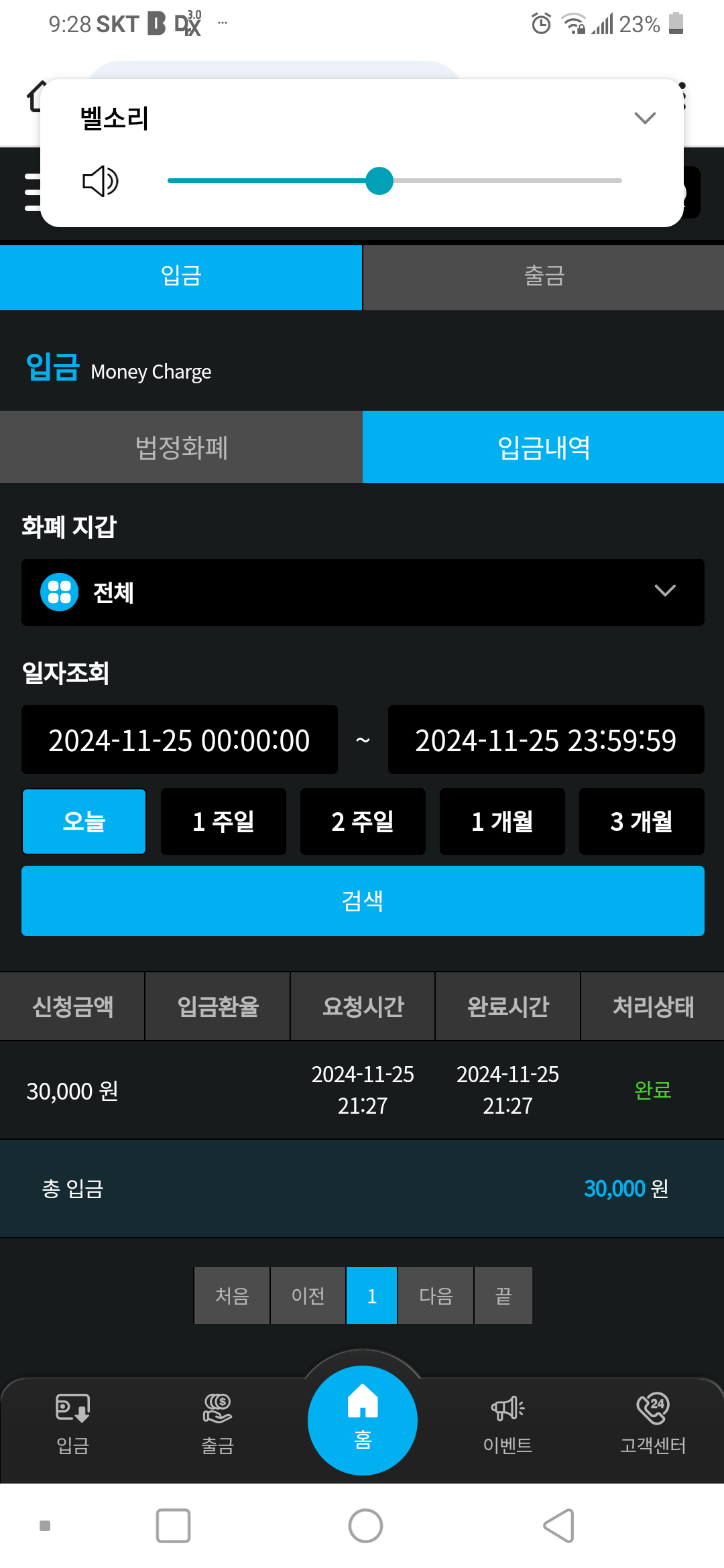Go to next page with 다음
The height and width of the screenshot is (1568, 724).
coord(436,1295)
